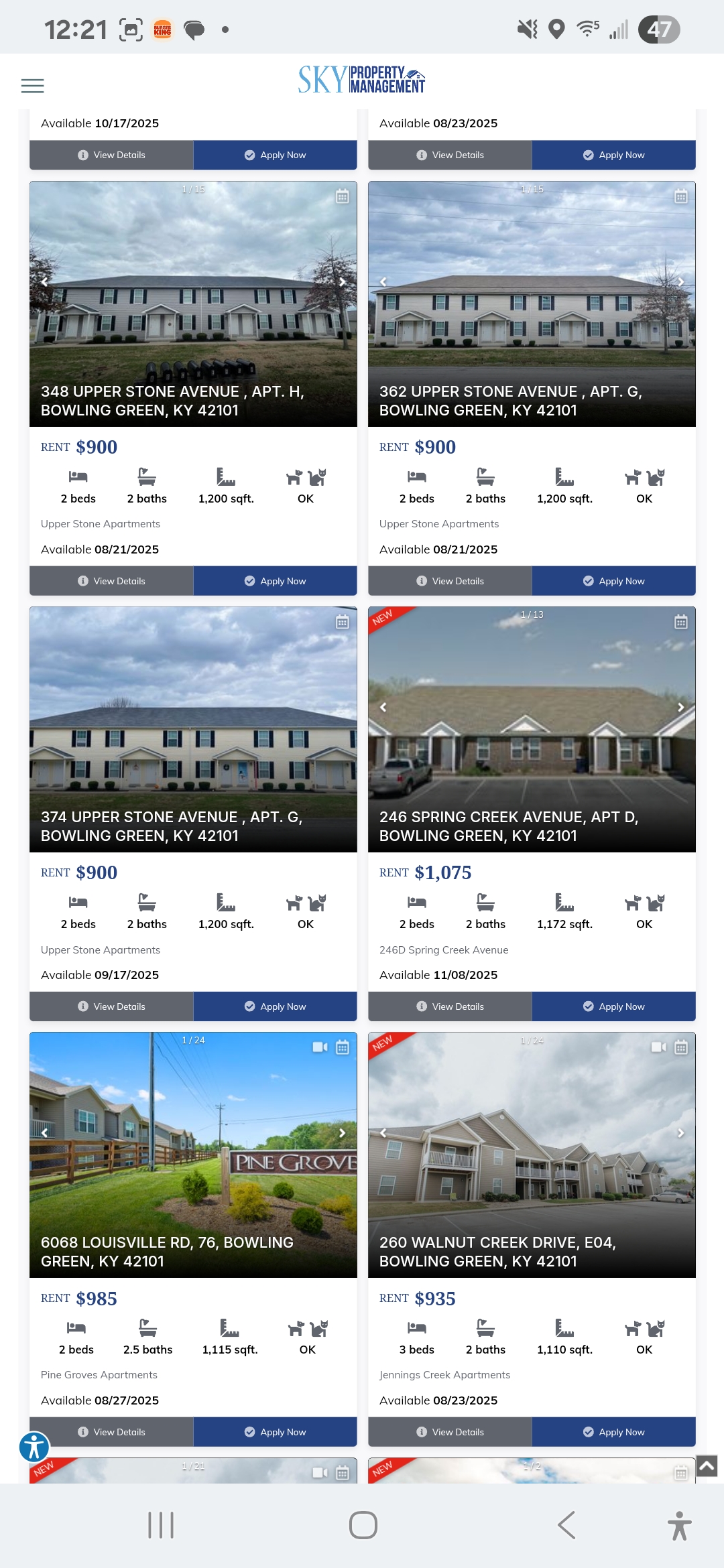Go back with system back button
This screenshot has width=724, height=1568.
(x=566, y=1525)
